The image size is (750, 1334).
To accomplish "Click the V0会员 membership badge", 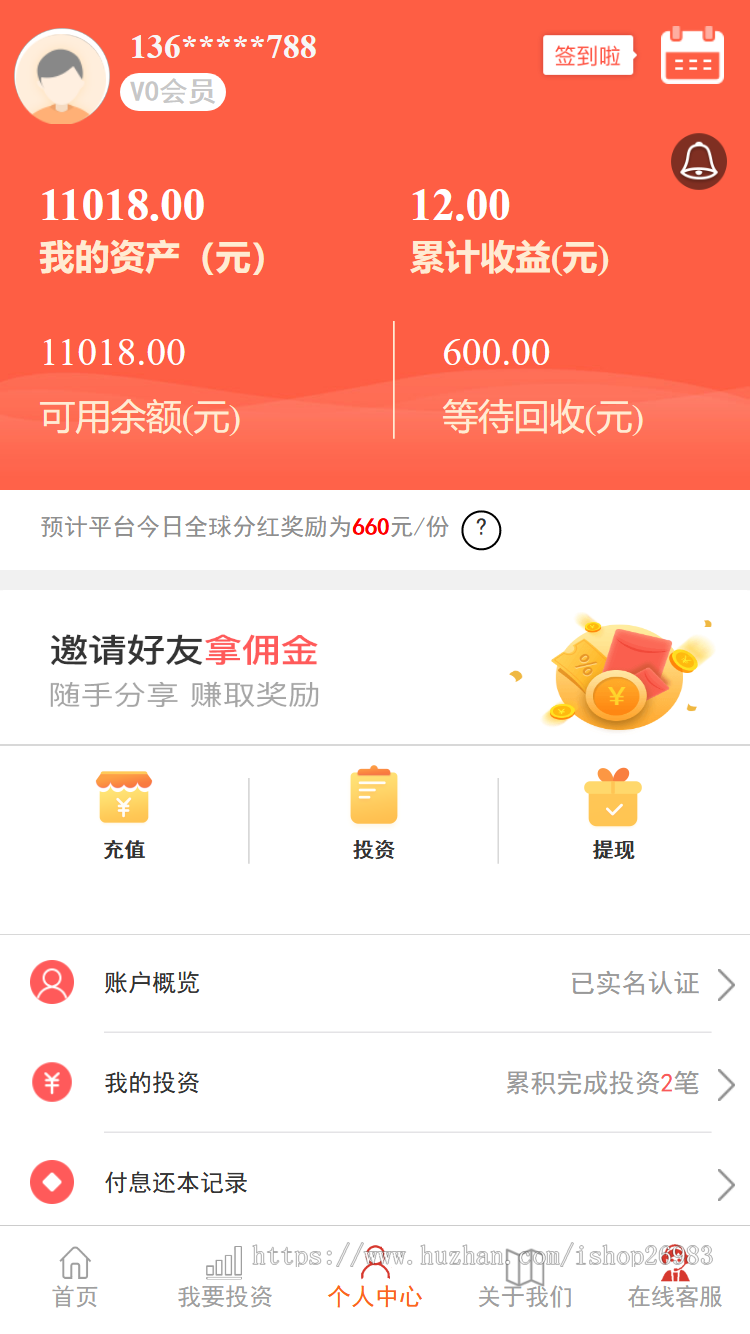I will tap(172, 93).
